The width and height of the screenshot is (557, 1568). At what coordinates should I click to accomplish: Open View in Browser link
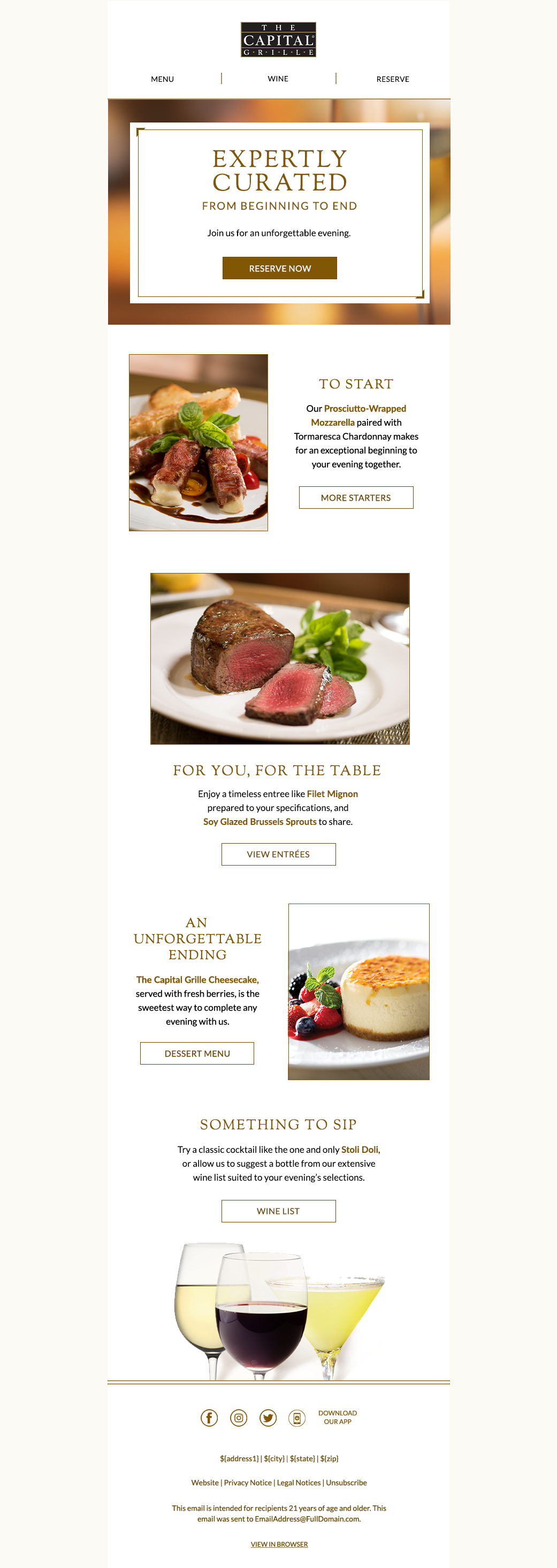pyautogui.click(x=279, y=1543)
